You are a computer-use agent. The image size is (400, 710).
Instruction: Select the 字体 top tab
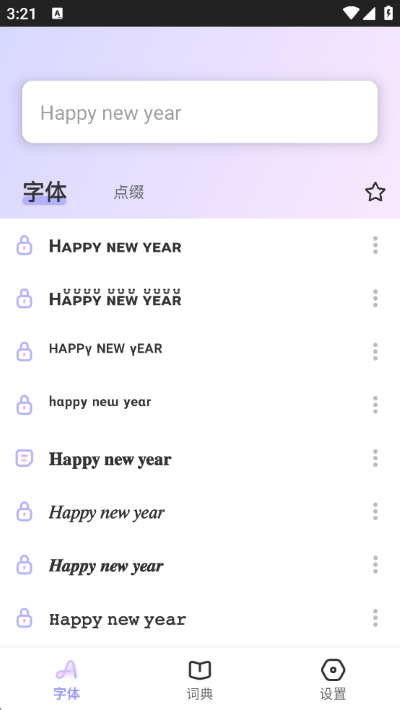(44, 192)
